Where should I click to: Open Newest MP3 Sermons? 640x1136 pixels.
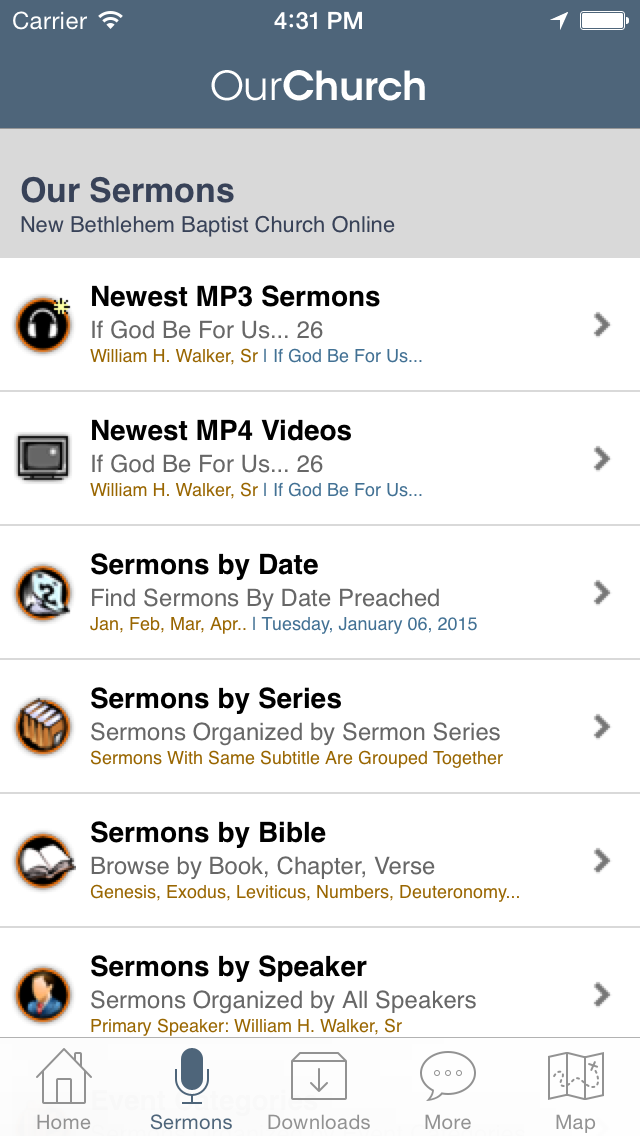[320, 325]
